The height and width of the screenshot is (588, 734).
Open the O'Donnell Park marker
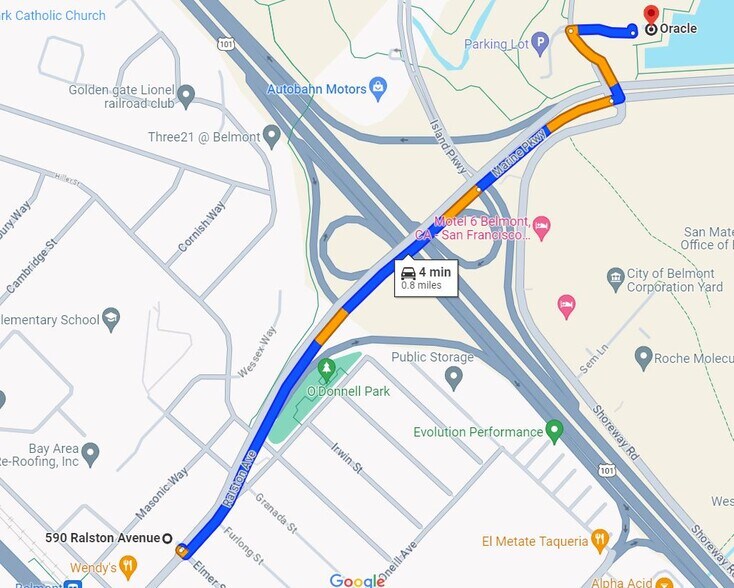pyautogui.click(x=325, y=377)
